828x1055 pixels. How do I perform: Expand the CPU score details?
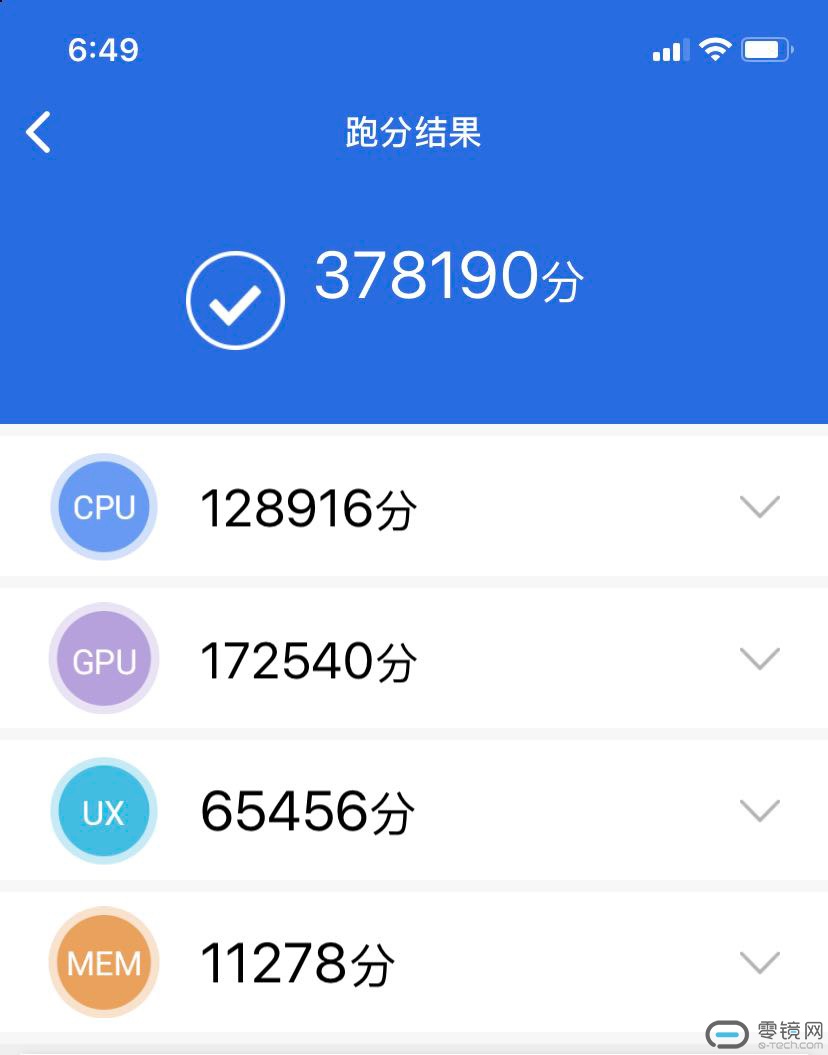(x=759, y=508)
